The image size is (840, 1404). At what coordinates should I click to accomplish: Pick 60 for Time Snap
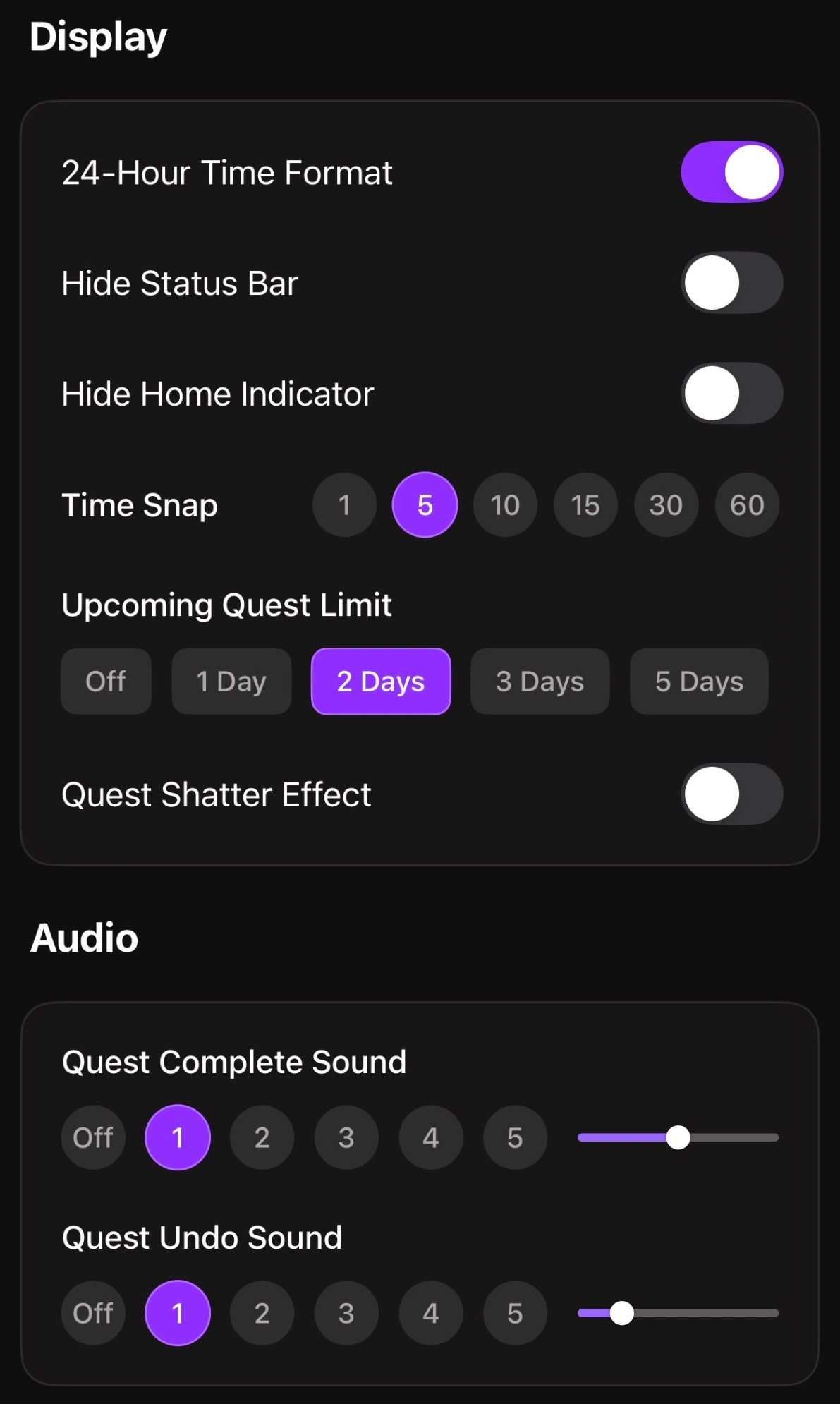click(x=747, y=505)
